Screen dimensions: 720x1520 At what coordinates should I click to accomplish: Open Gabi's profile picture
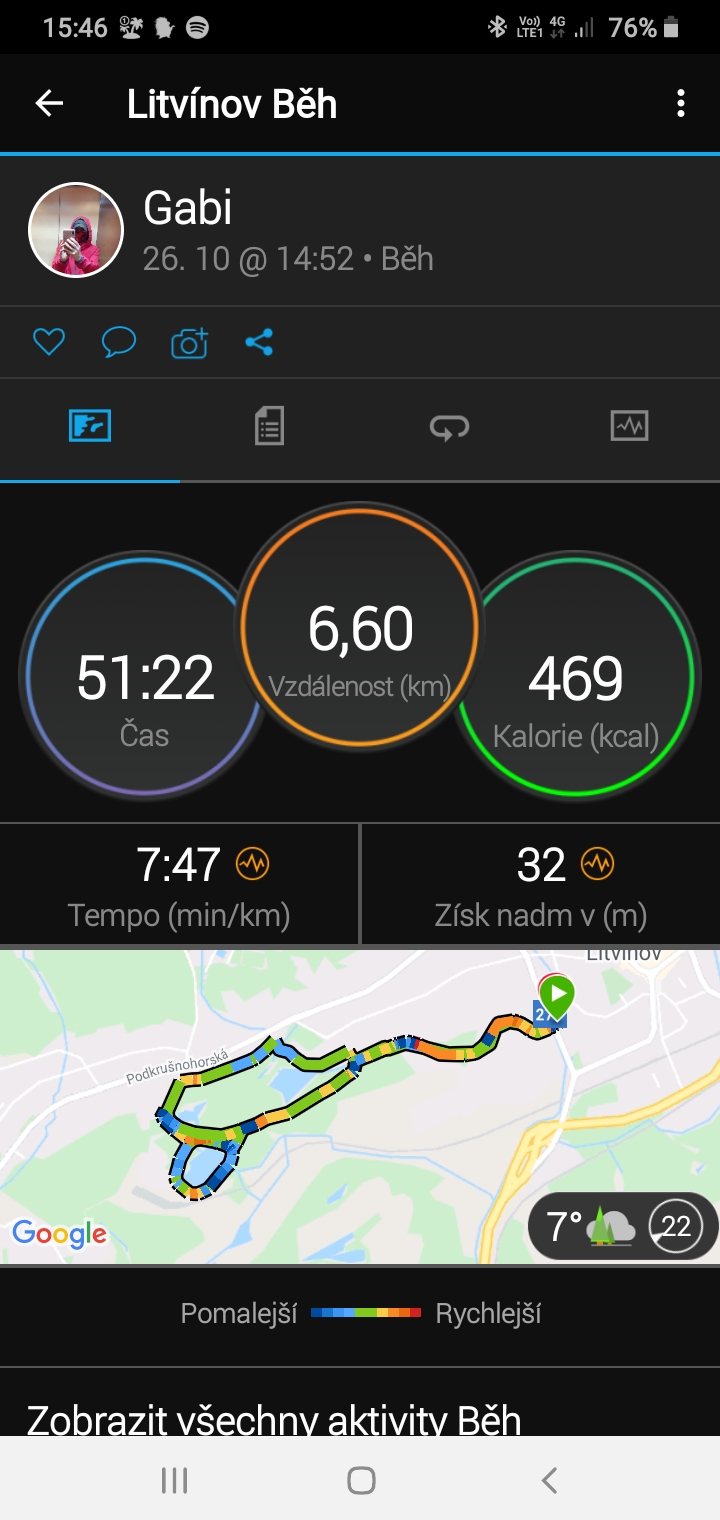(76, 230)
